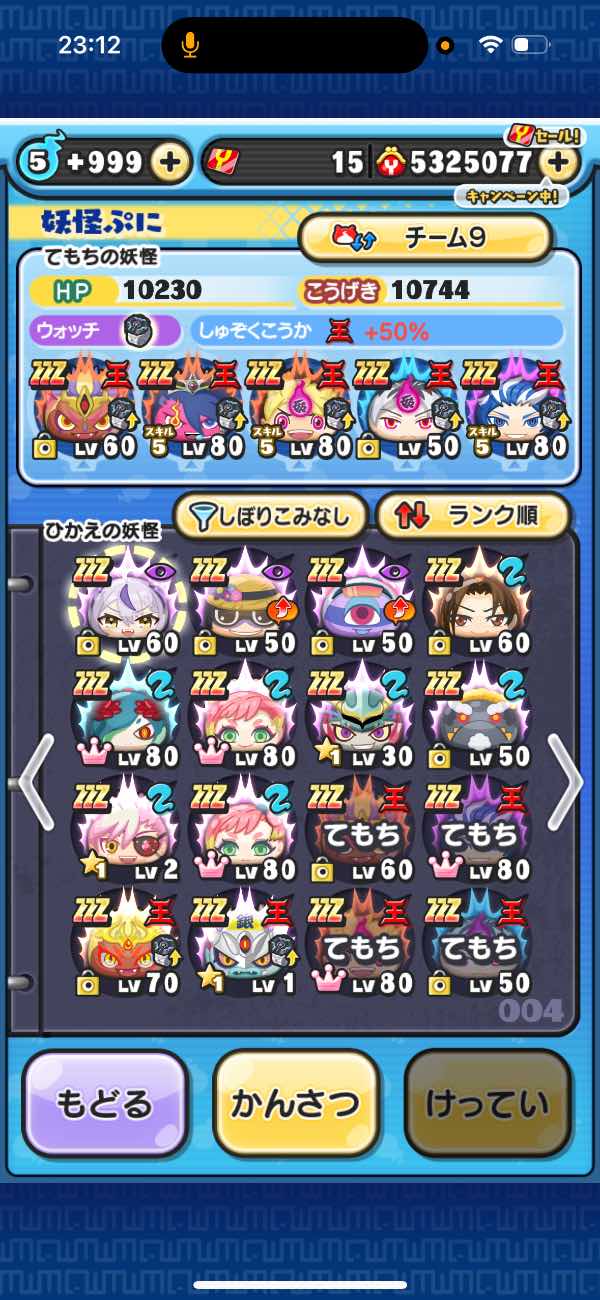Tap the もどる back button
The width and height of the screenshot is (600, 1300).
pyautogui.click(x=105, y=1103)
